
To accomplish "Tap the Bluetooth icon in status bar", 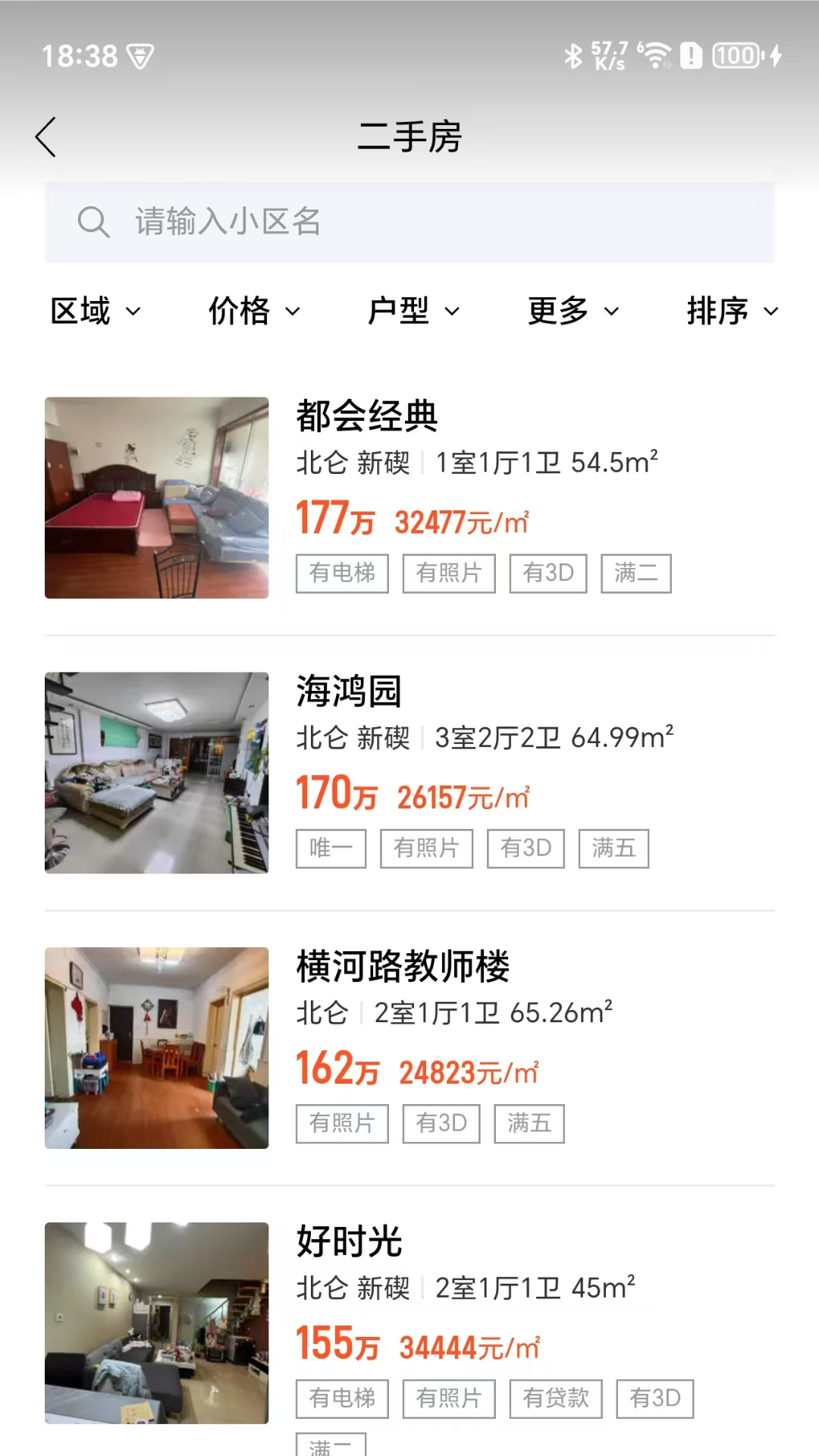I will pyautogui.click(x=573, y=55).
